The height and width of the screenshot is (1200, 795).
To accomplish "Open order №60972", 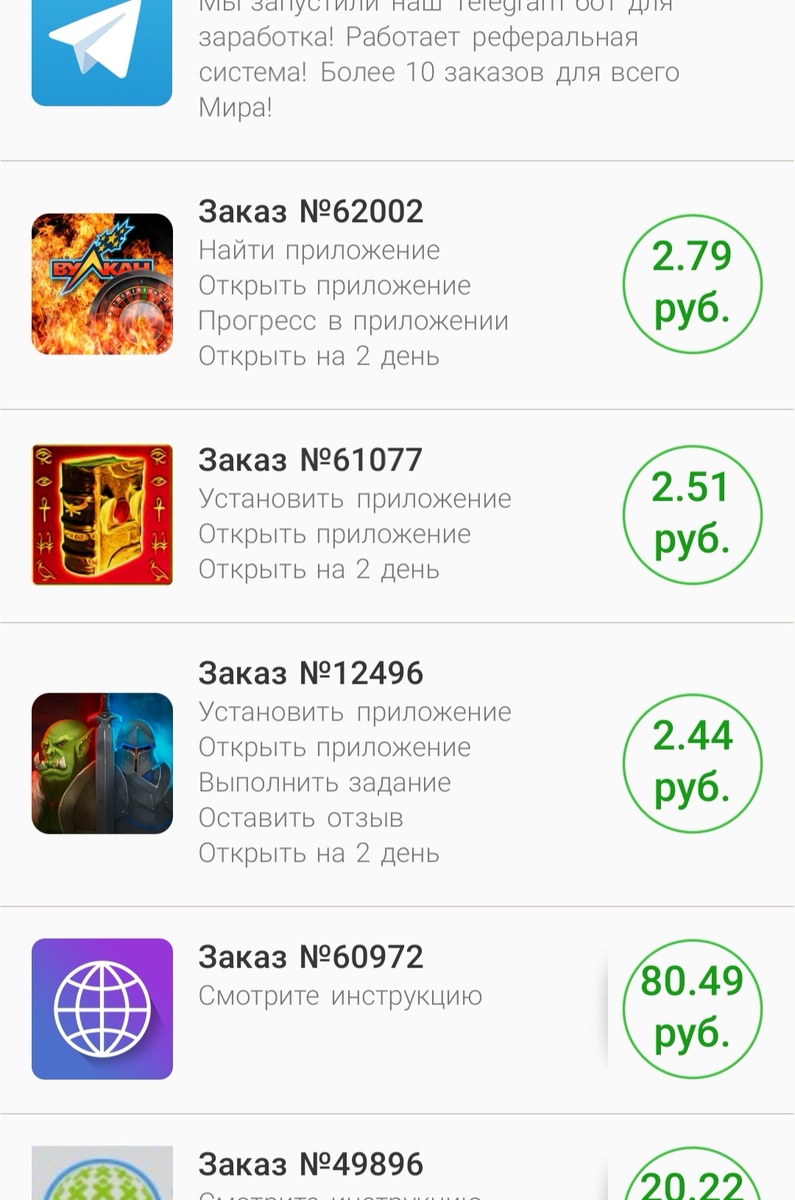I will coord(400,1008).
